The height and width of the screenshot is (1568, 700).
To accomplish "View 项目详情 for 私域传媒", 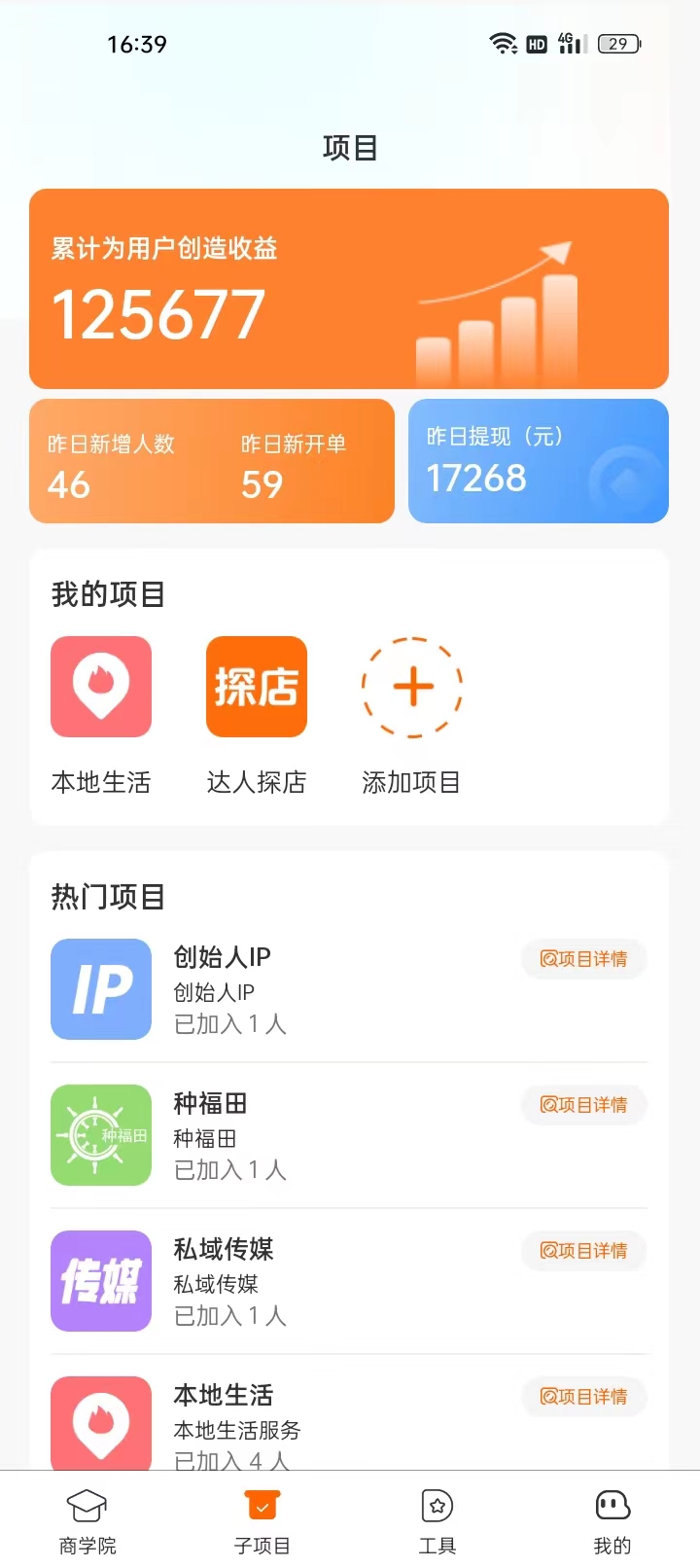I will tap(584, 1251).
